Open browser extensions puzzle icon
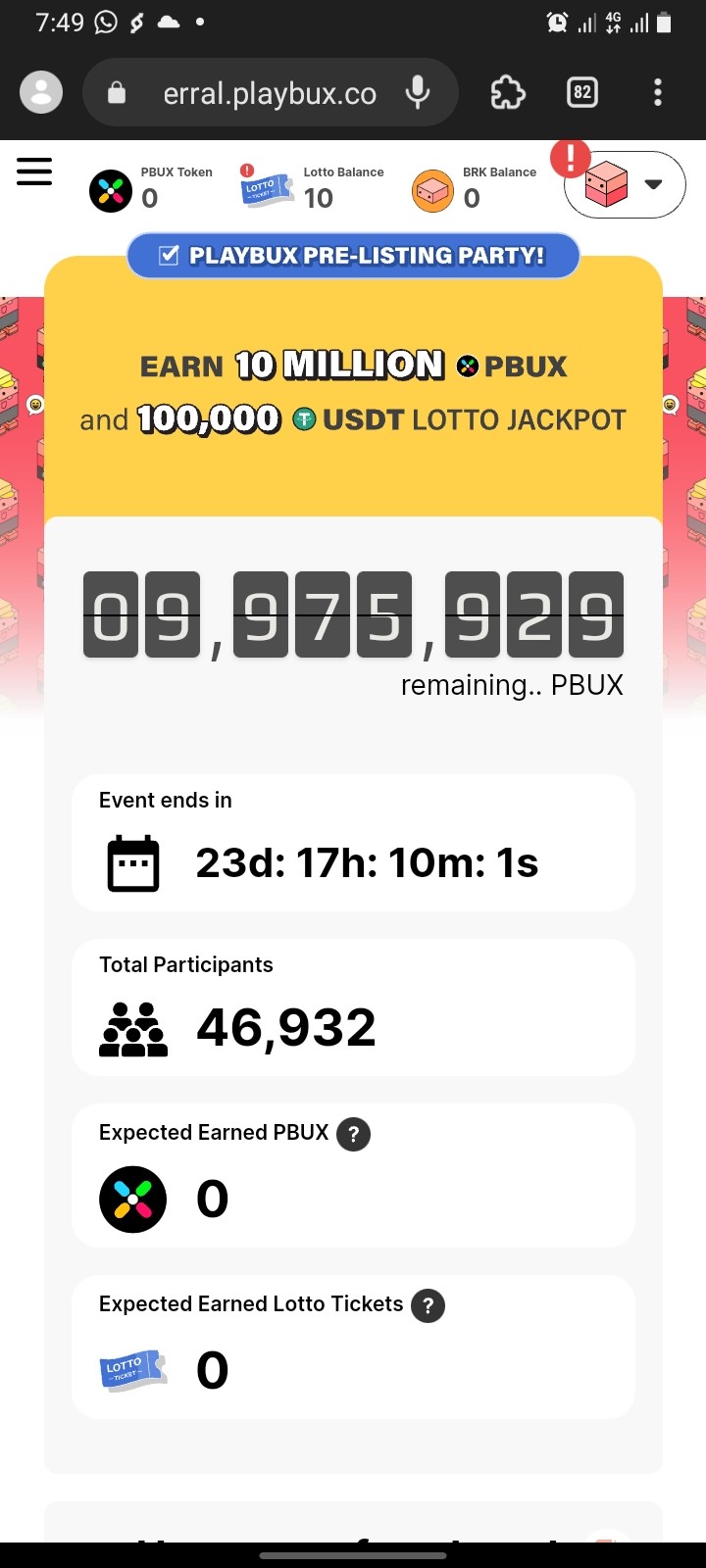 (x=507, y=93)
